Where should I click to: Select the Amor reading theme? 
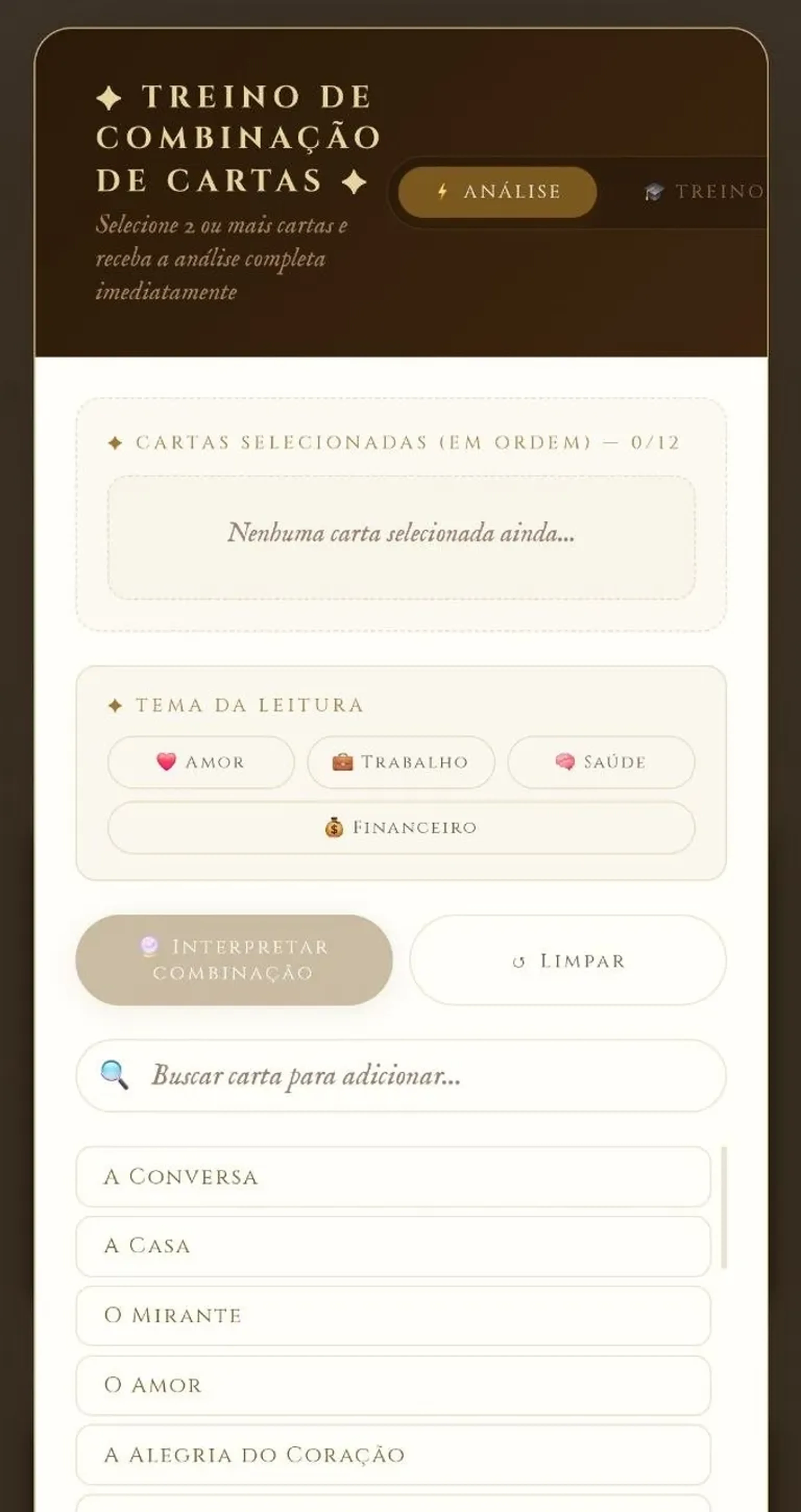(201, 762)
